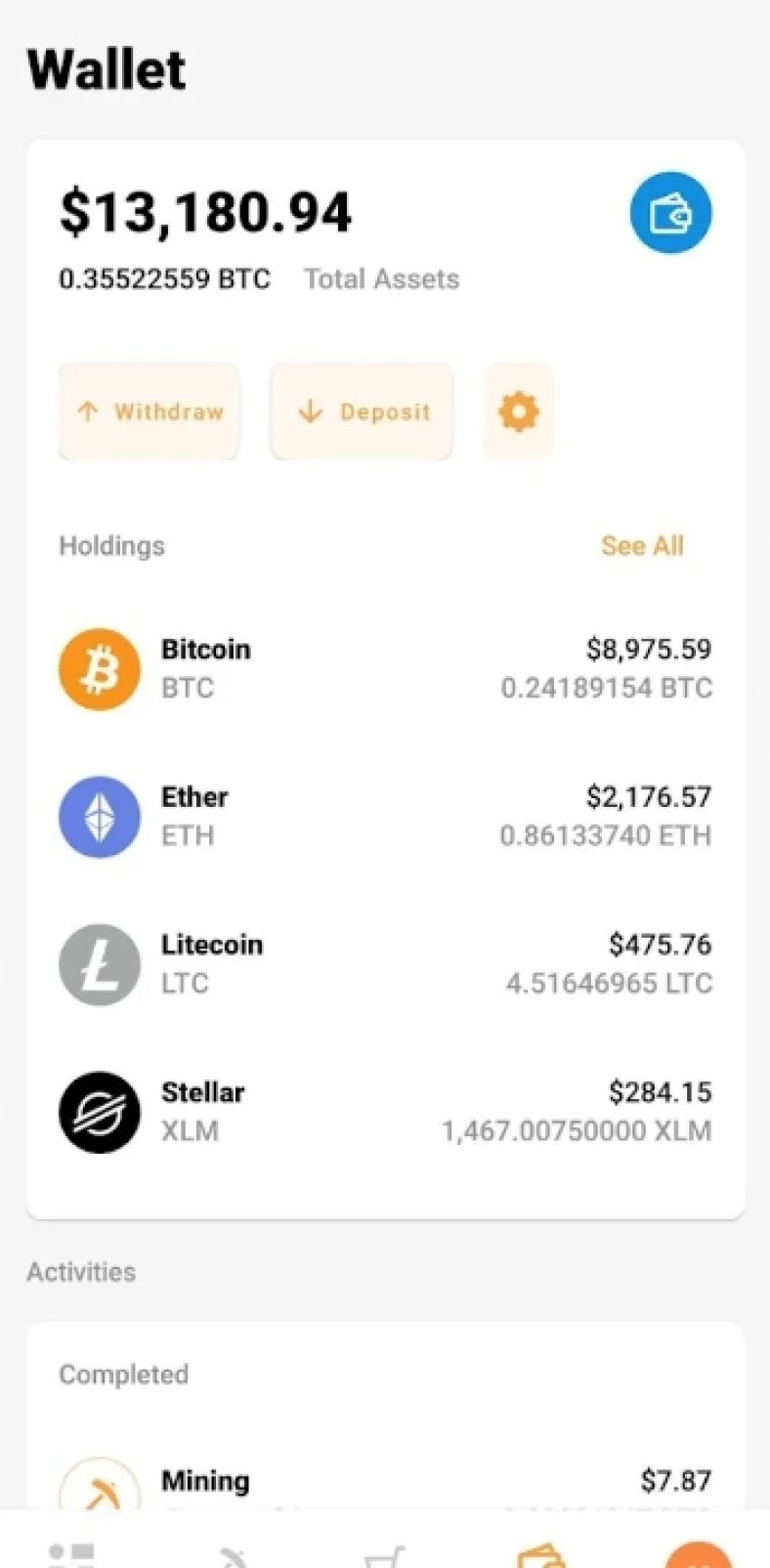Open See All holdings
Viewport: 770px width, 1568px height.
[x=642, y=545]
